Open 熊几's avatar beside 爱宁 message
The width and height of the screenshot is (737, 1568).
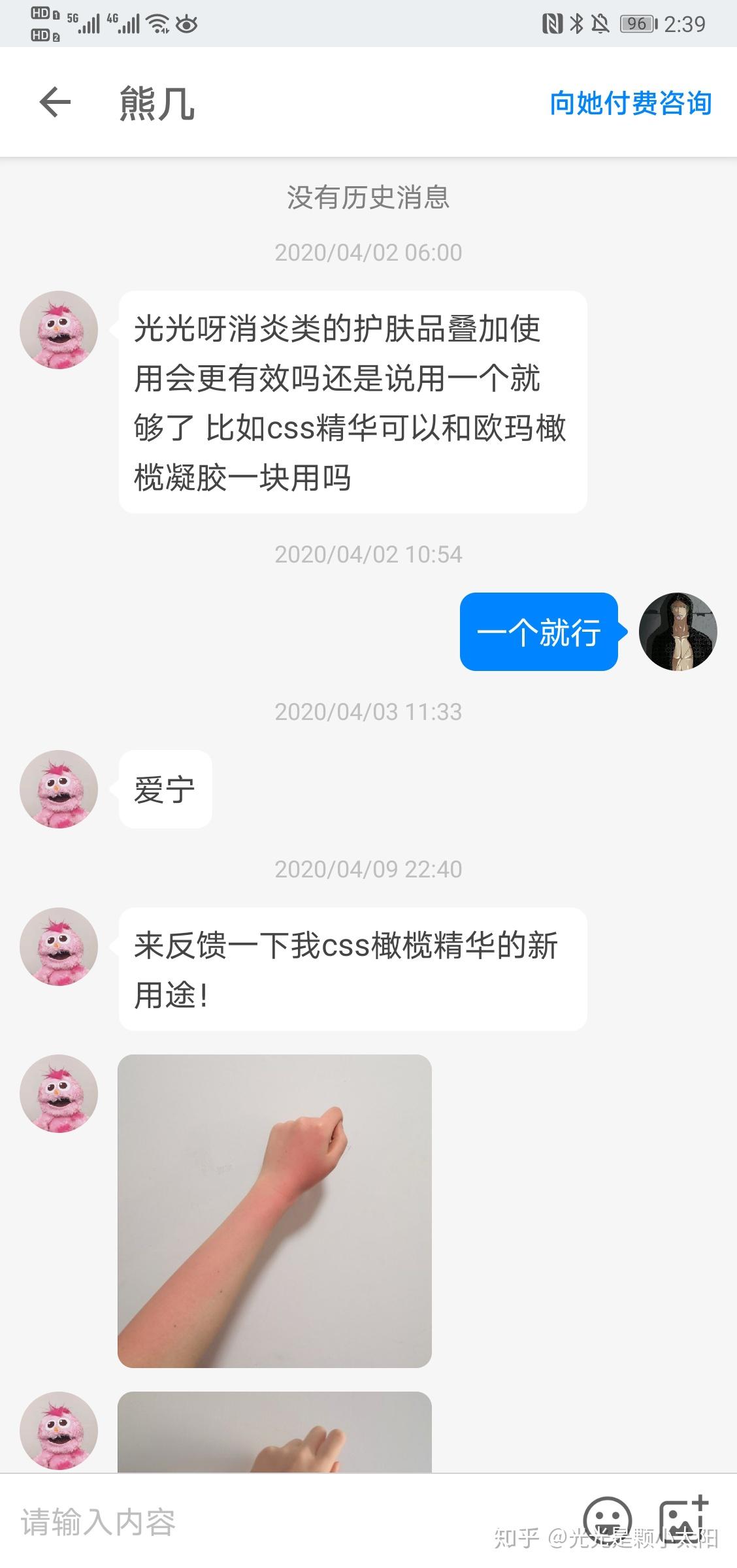pyautogui.click(x=59, y=789)
